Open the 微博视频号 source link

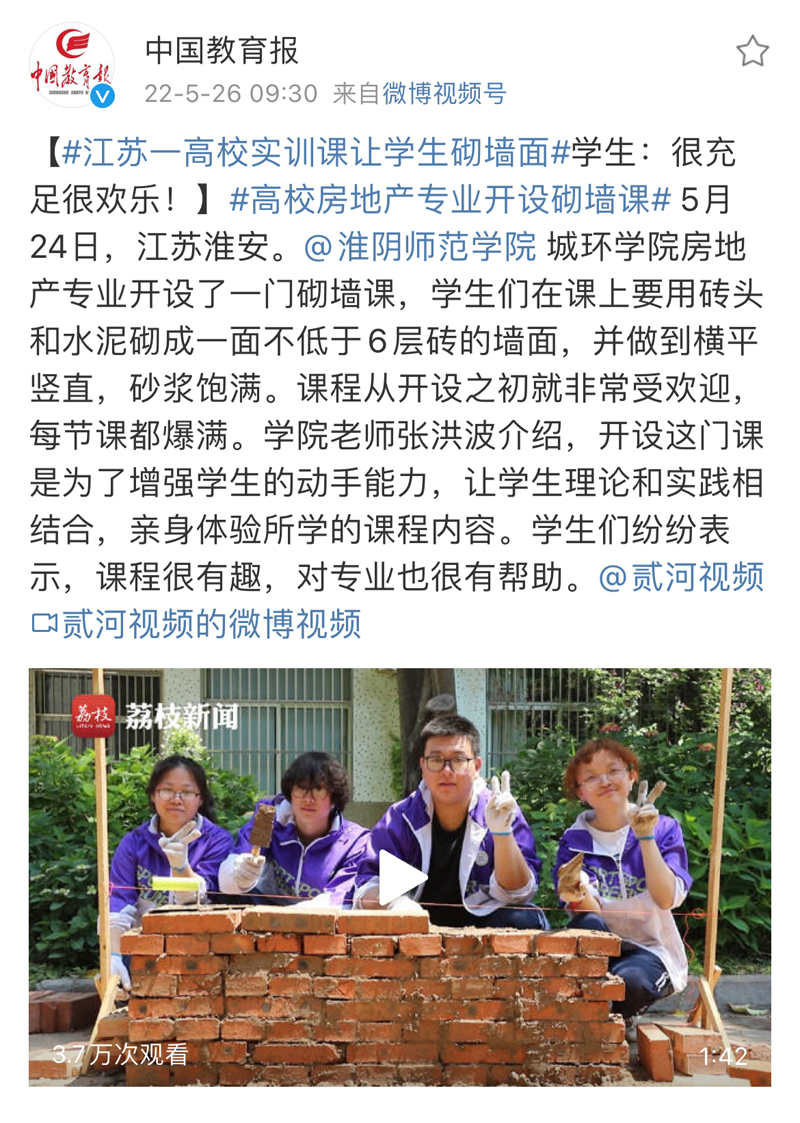pyautogui.click(x=445, y=94)
